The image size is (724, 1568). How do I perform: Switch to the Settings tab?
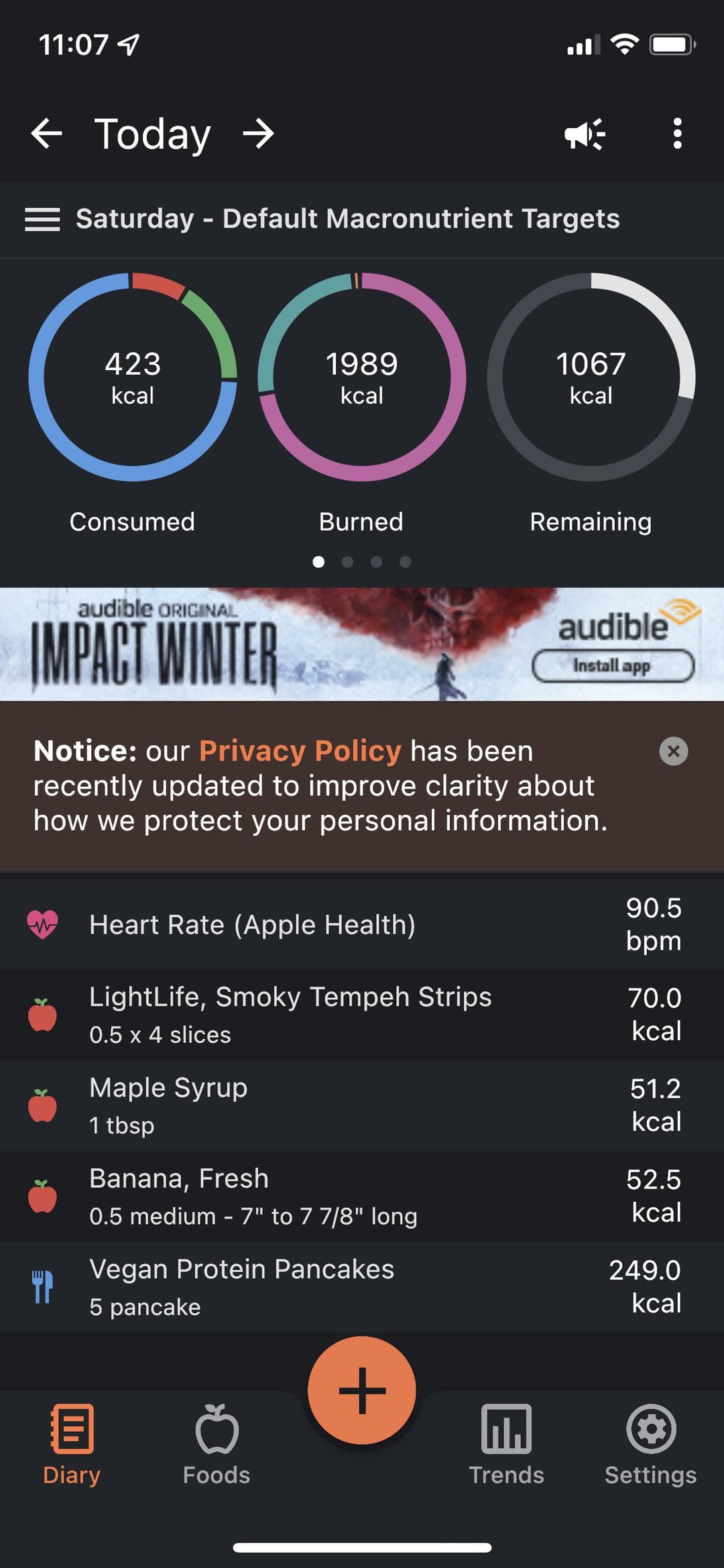point(650,1445)
